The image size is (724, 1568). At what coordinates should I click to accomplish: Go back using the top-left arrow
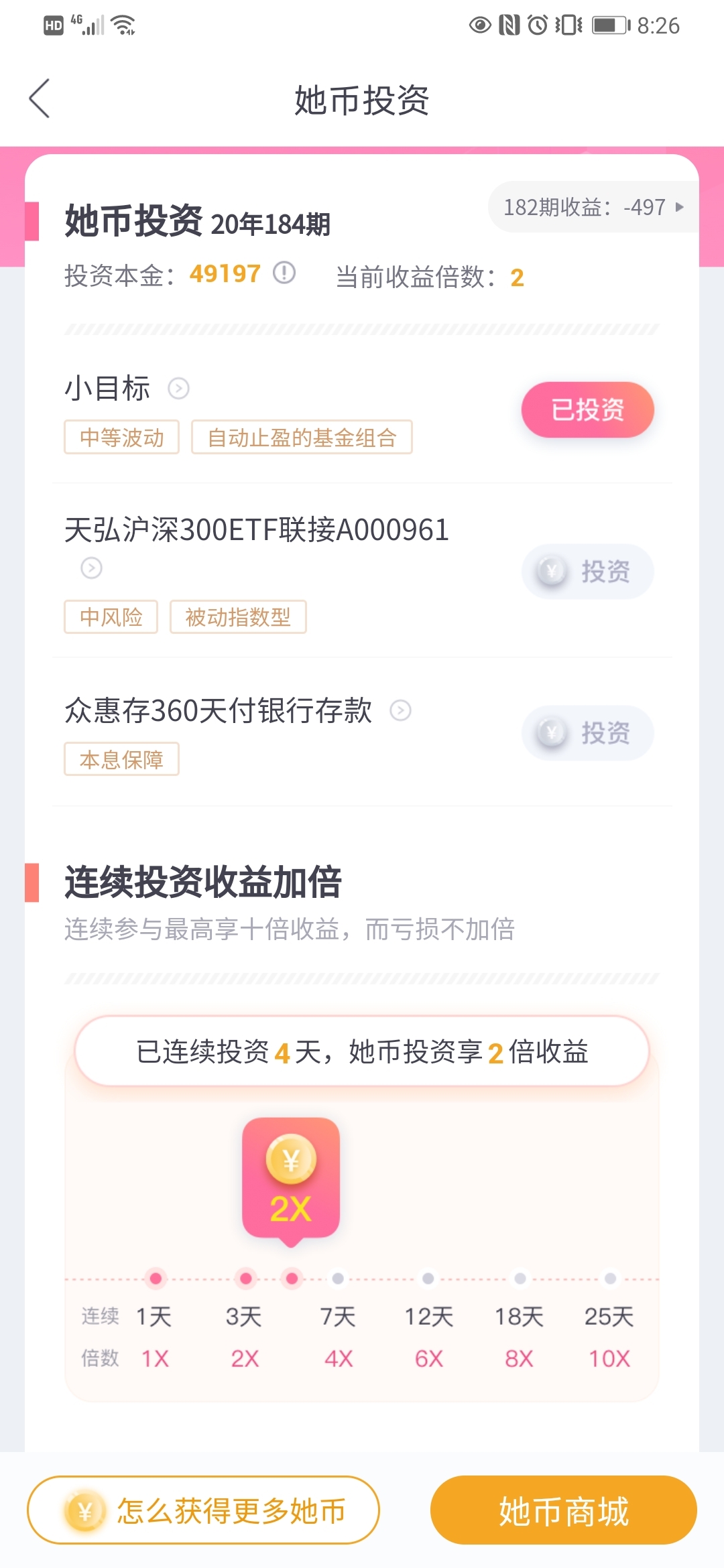tap(40, 99)
